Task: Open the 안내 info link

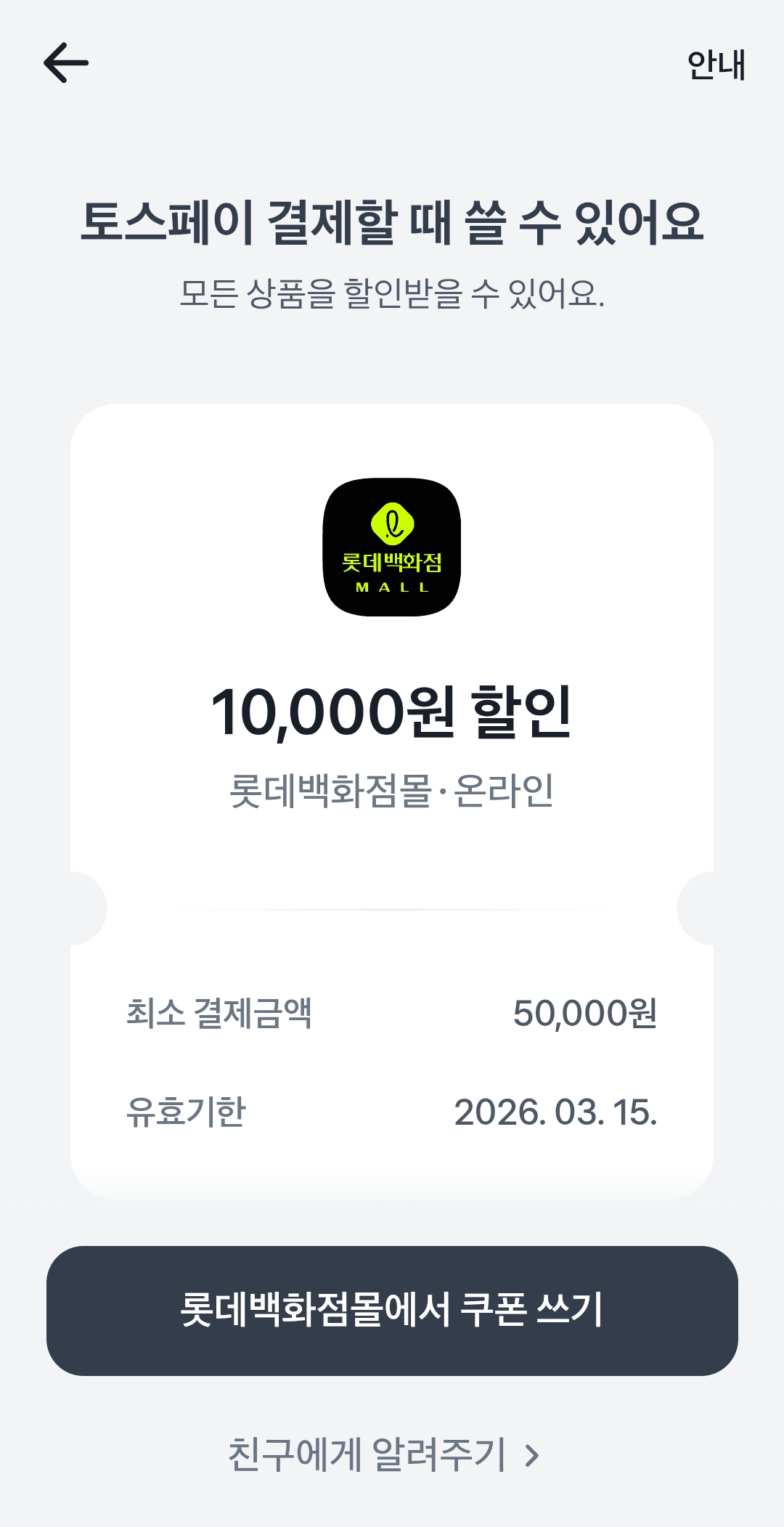Action: [x=716, y=65]
